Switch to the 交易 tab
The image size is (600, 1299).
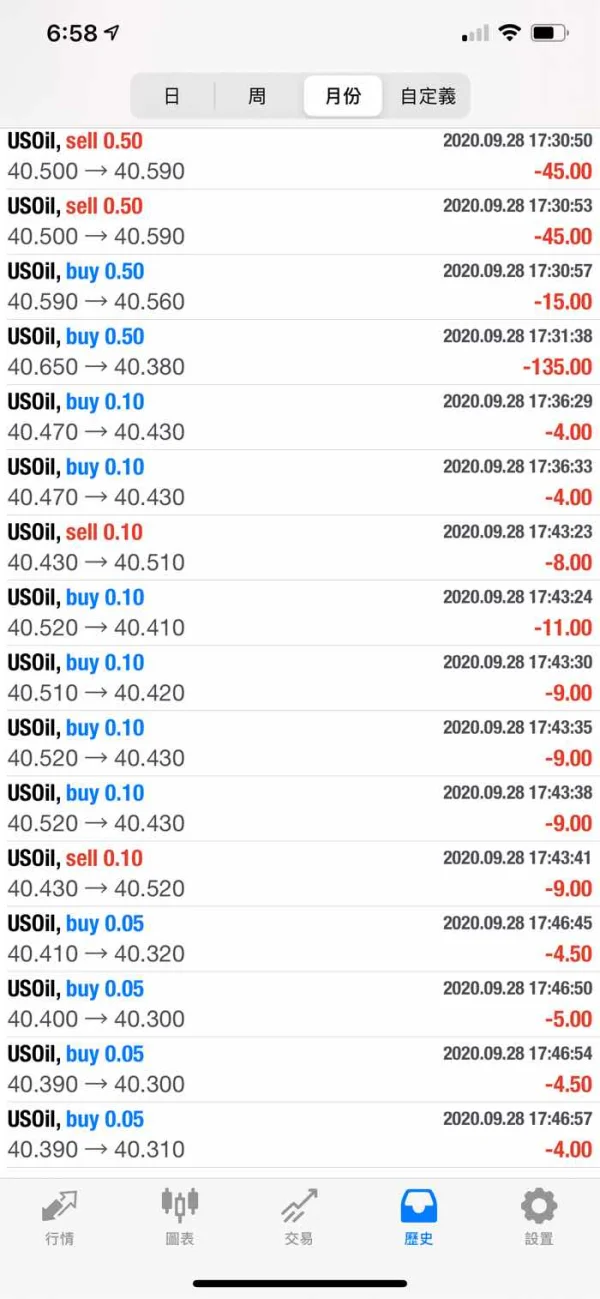[x=299, y=1216]
